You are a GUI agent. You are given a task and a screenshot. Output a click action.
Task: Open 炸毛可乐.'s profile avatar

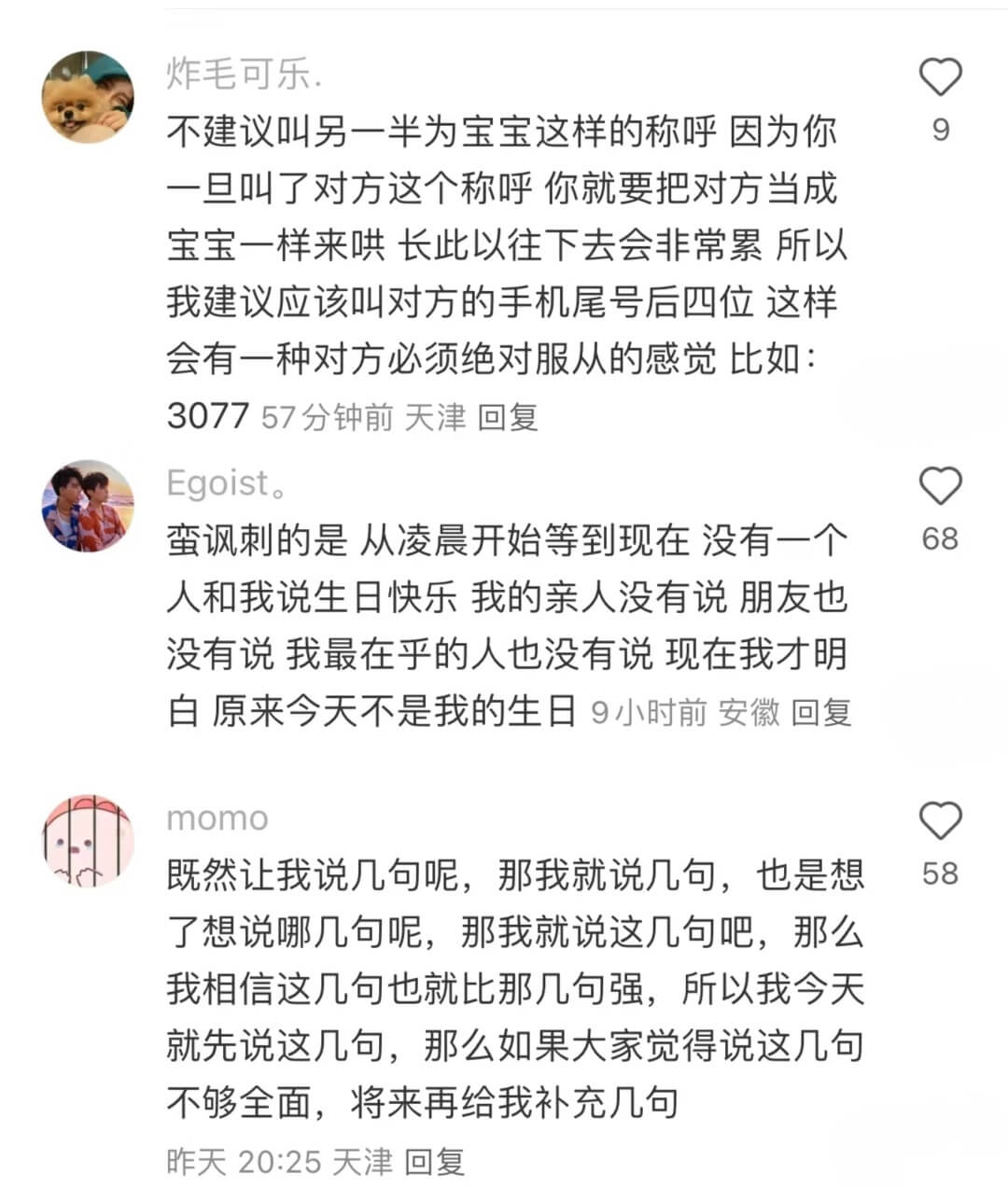(88, 97)
